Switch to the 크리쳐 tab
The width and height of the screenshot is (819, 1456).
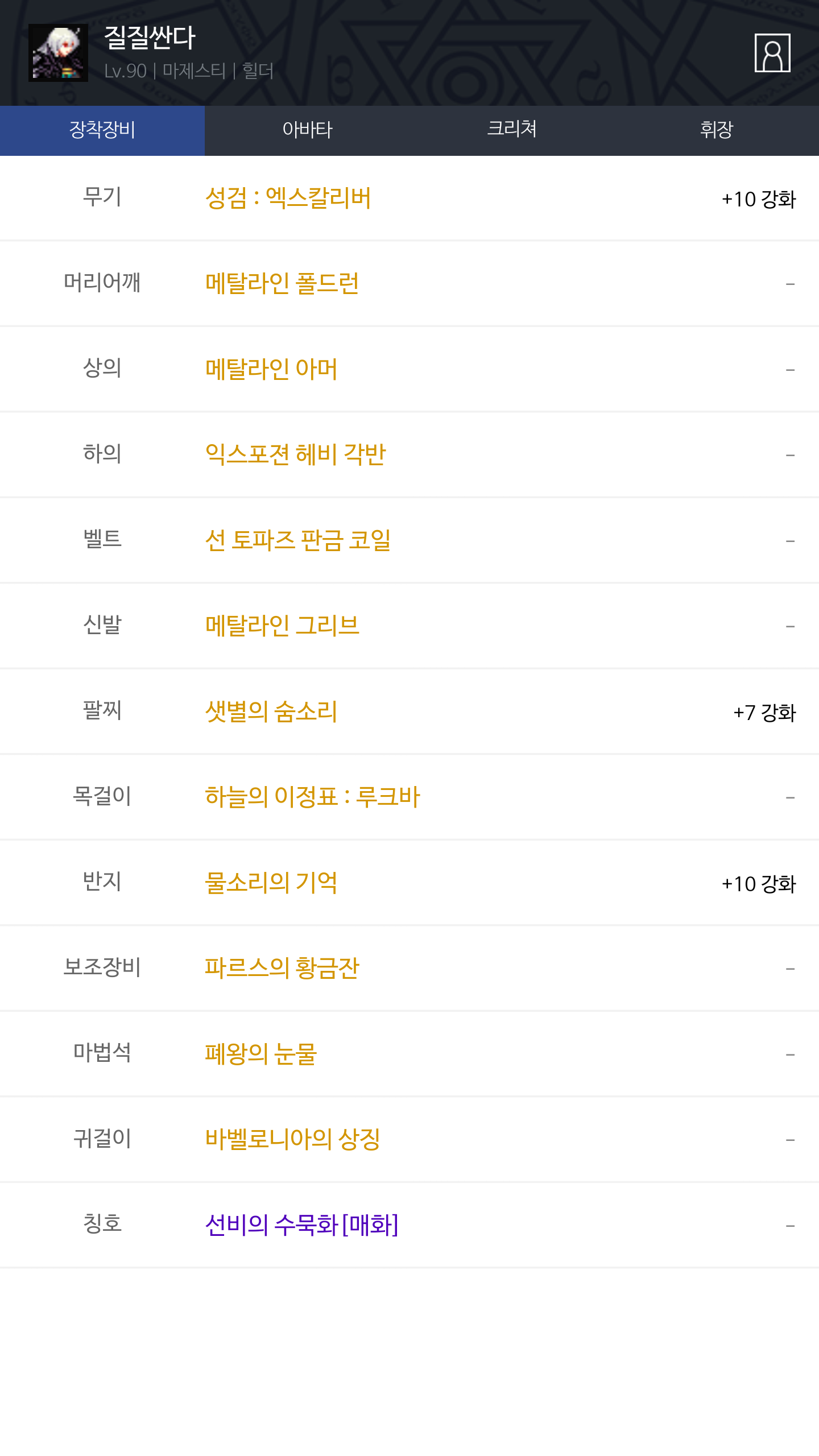pyautogui.click(x=512, y=130)
